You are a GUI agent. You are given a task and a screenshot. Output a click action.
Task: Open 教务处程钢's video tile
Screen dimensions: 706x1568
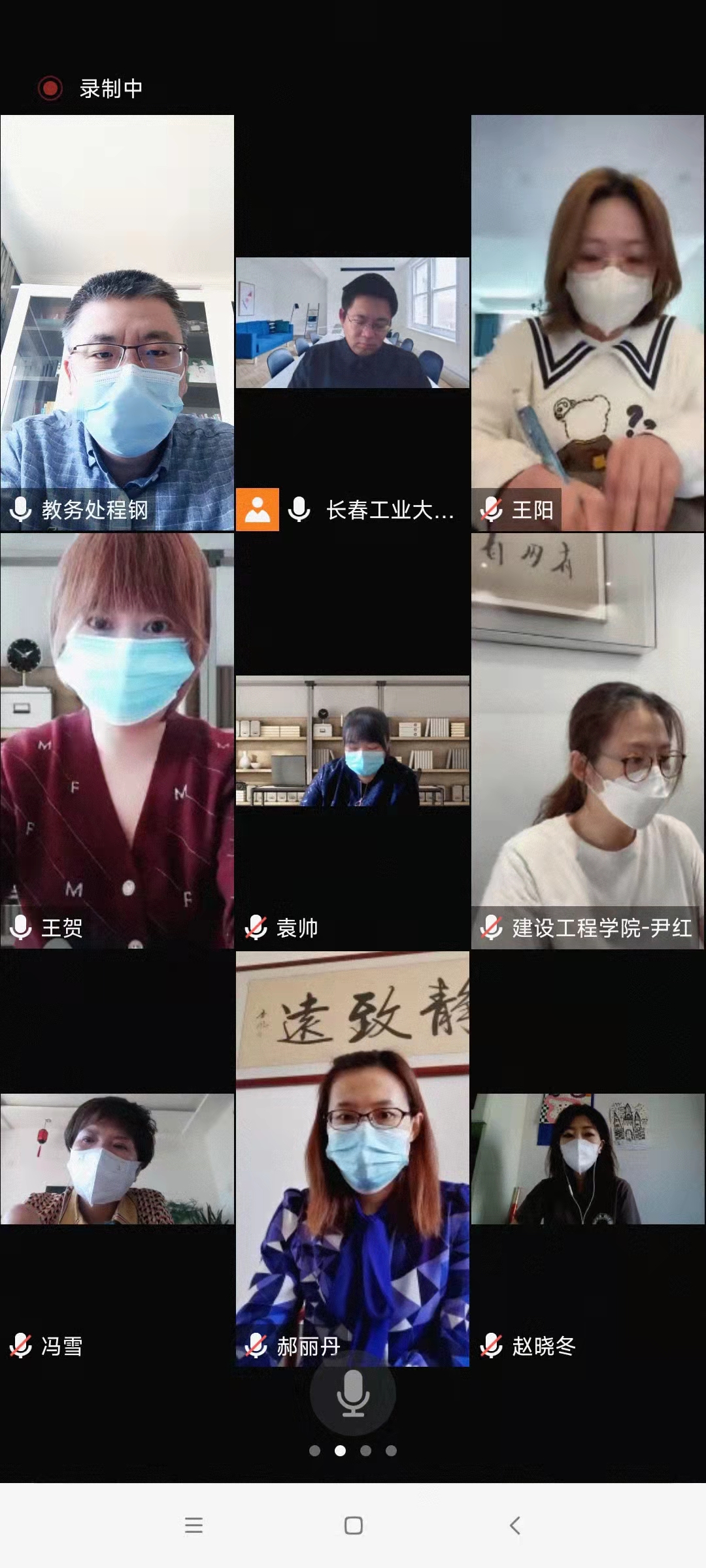[117, 323]
